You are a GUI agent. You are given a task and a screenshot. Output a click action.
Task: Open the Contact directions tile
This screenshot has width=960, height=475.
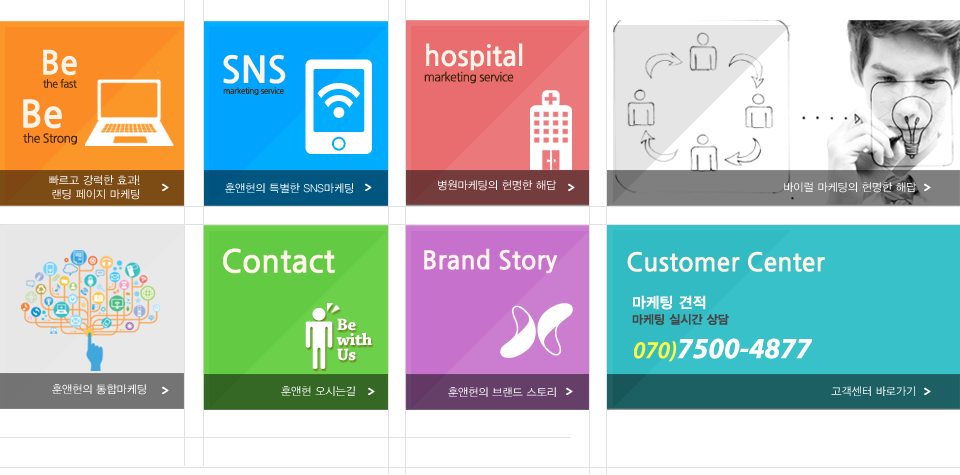tap(296, 316)
